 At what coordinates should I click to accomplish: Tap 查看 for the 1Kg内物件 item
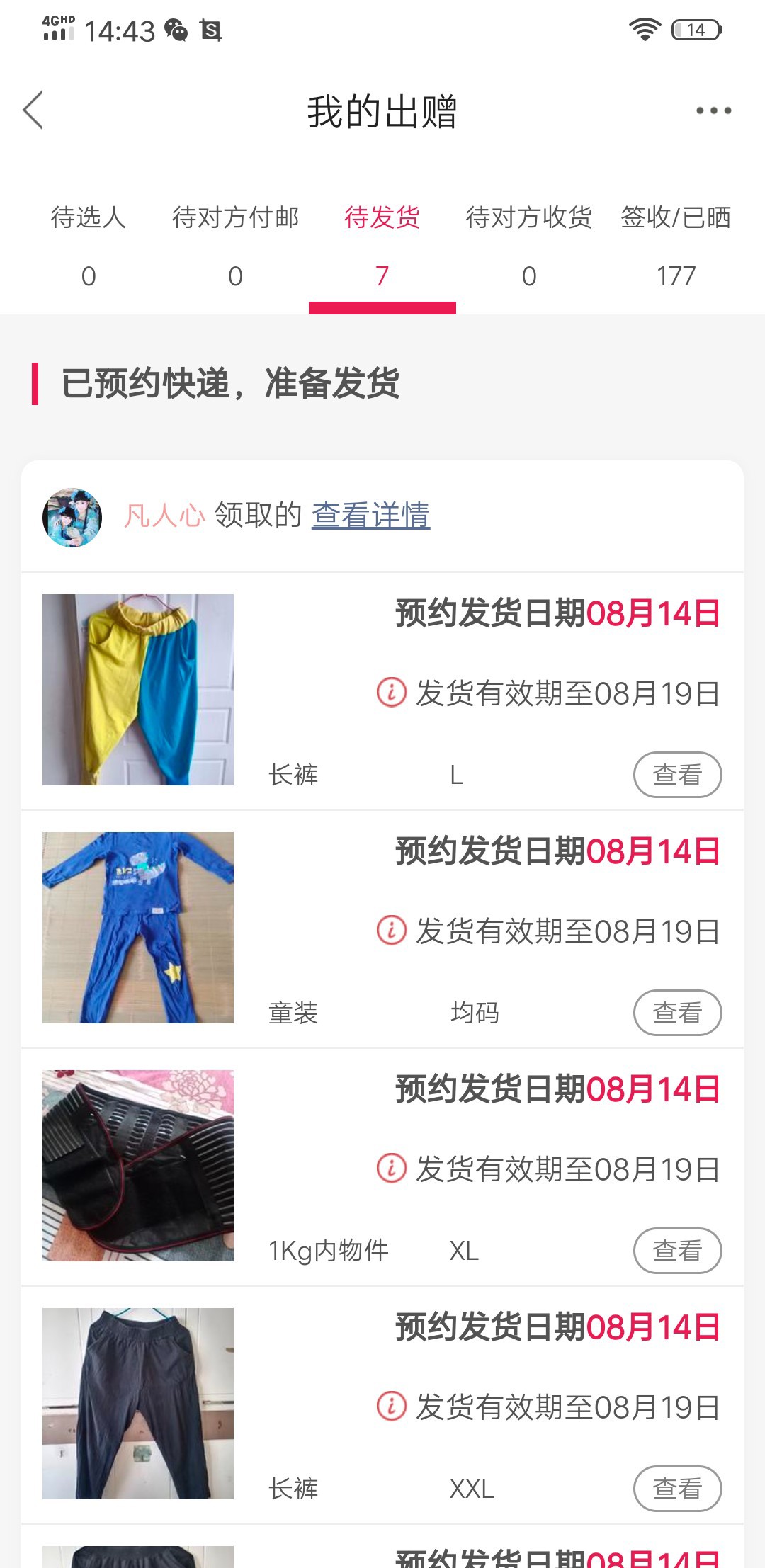677,1251
